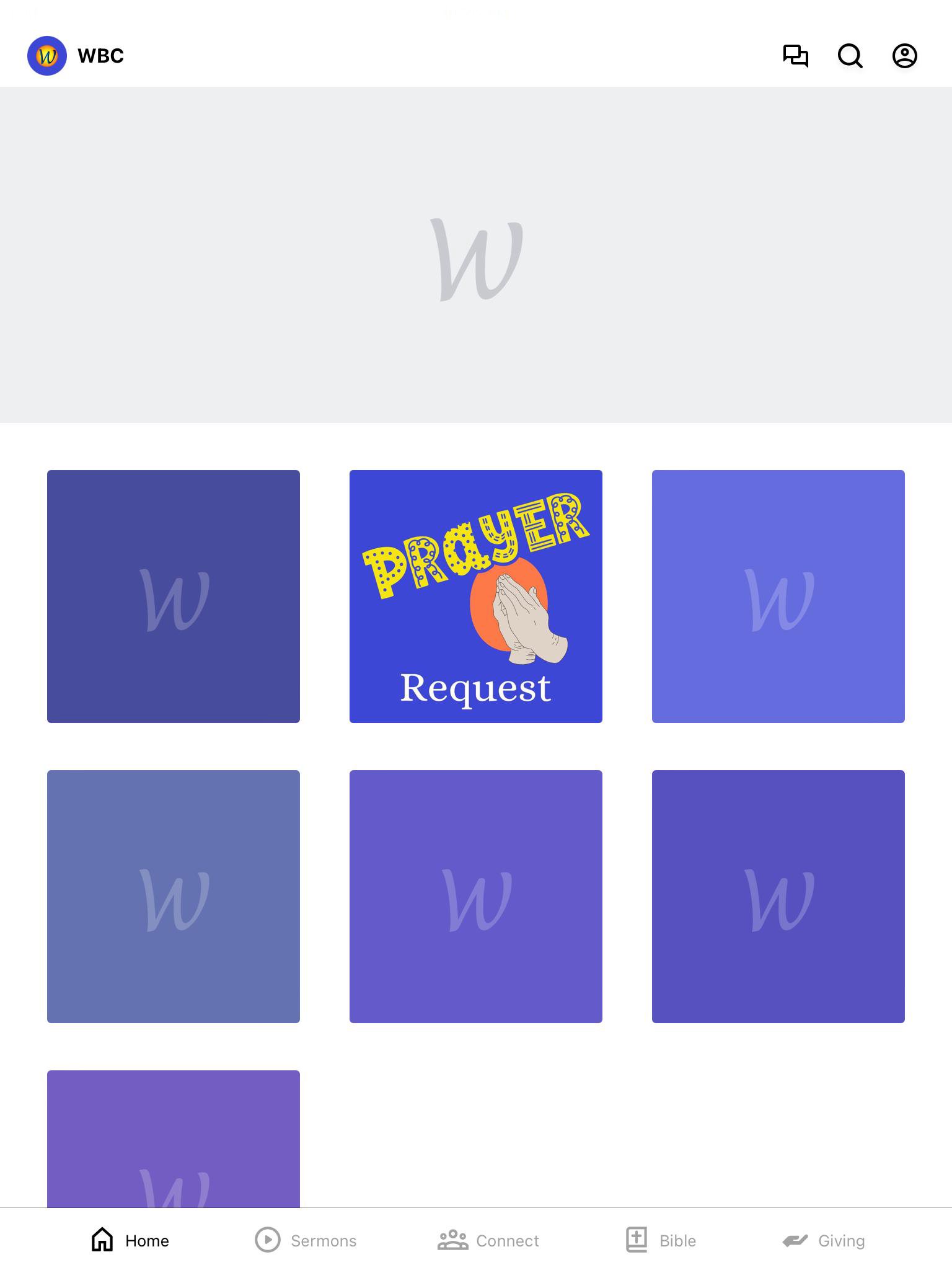
Task: Open the profile account icon
Action: tap(904, 56)
